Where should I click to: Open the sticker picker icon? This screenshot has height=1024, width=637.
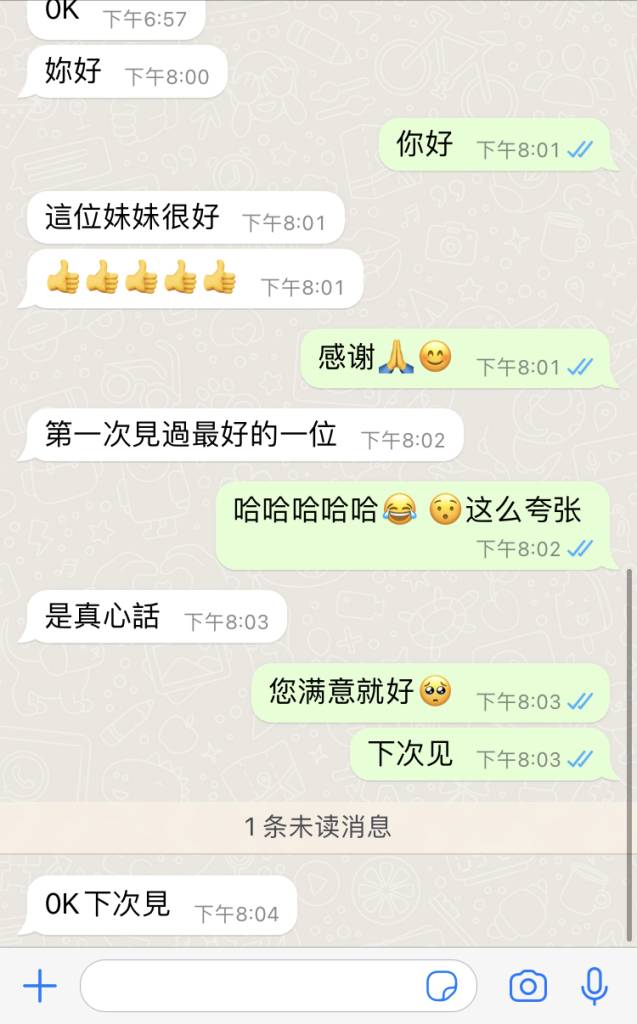pos(442,987)
